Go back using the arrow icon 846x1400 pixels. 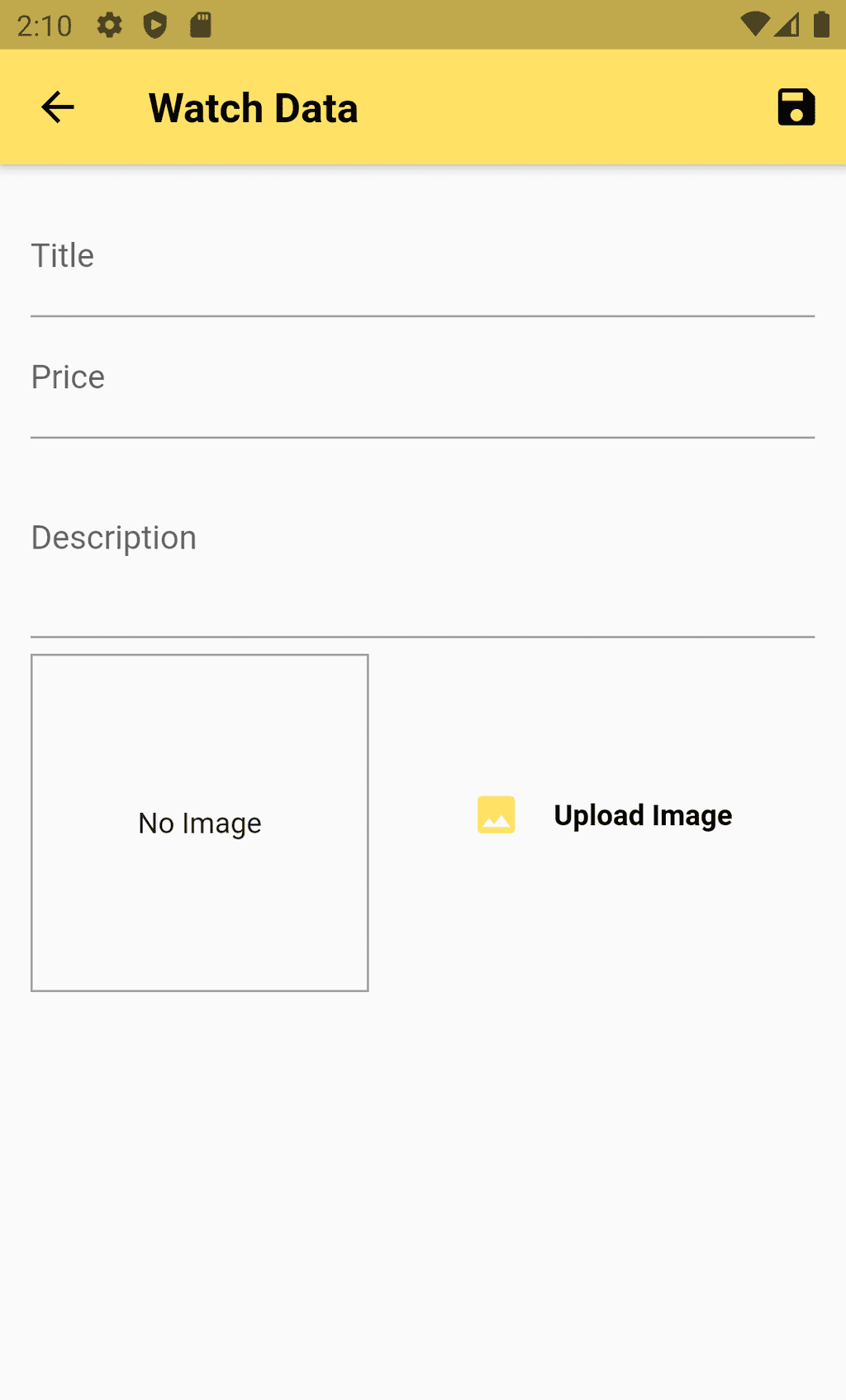58,107
